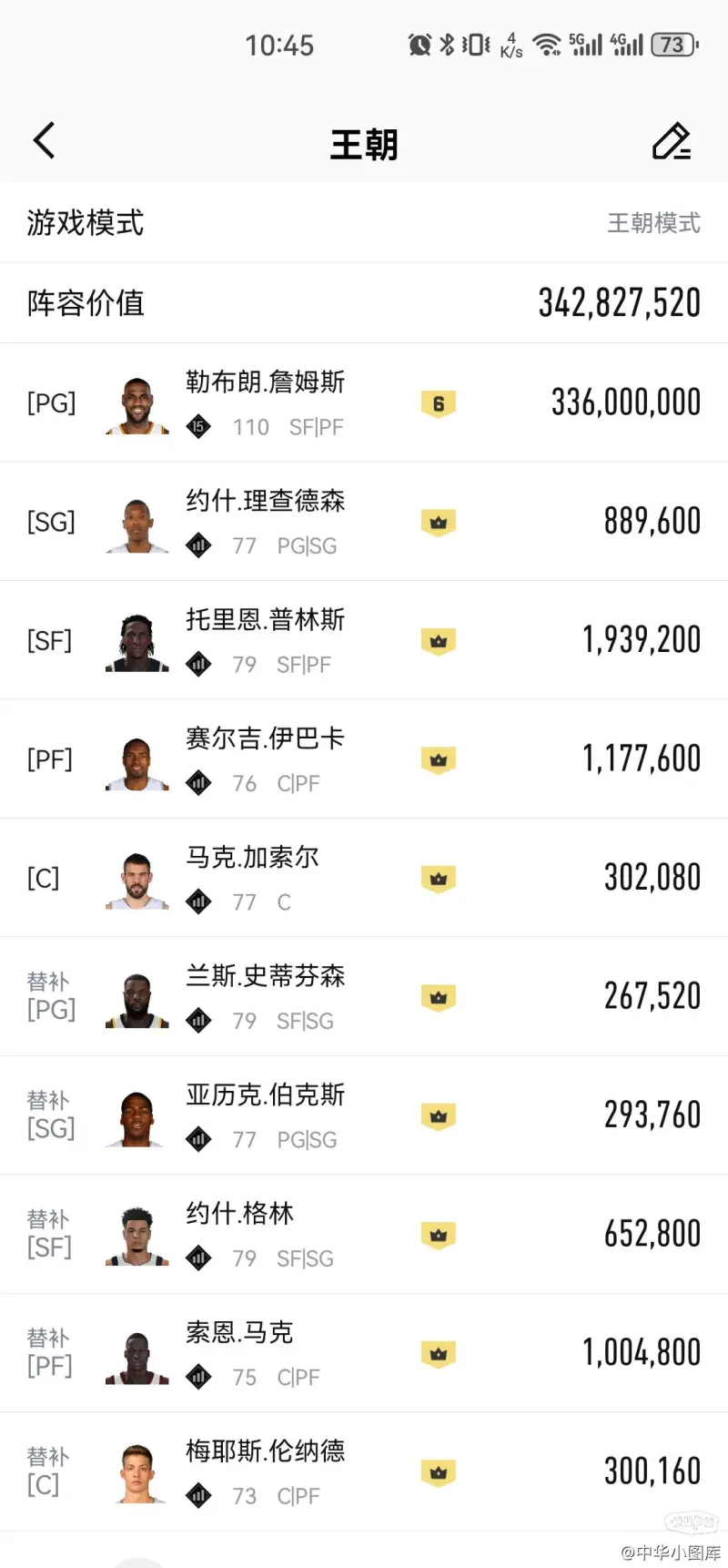
Task: Open 马克.加索尔 center row
Action: click(364, 878)
